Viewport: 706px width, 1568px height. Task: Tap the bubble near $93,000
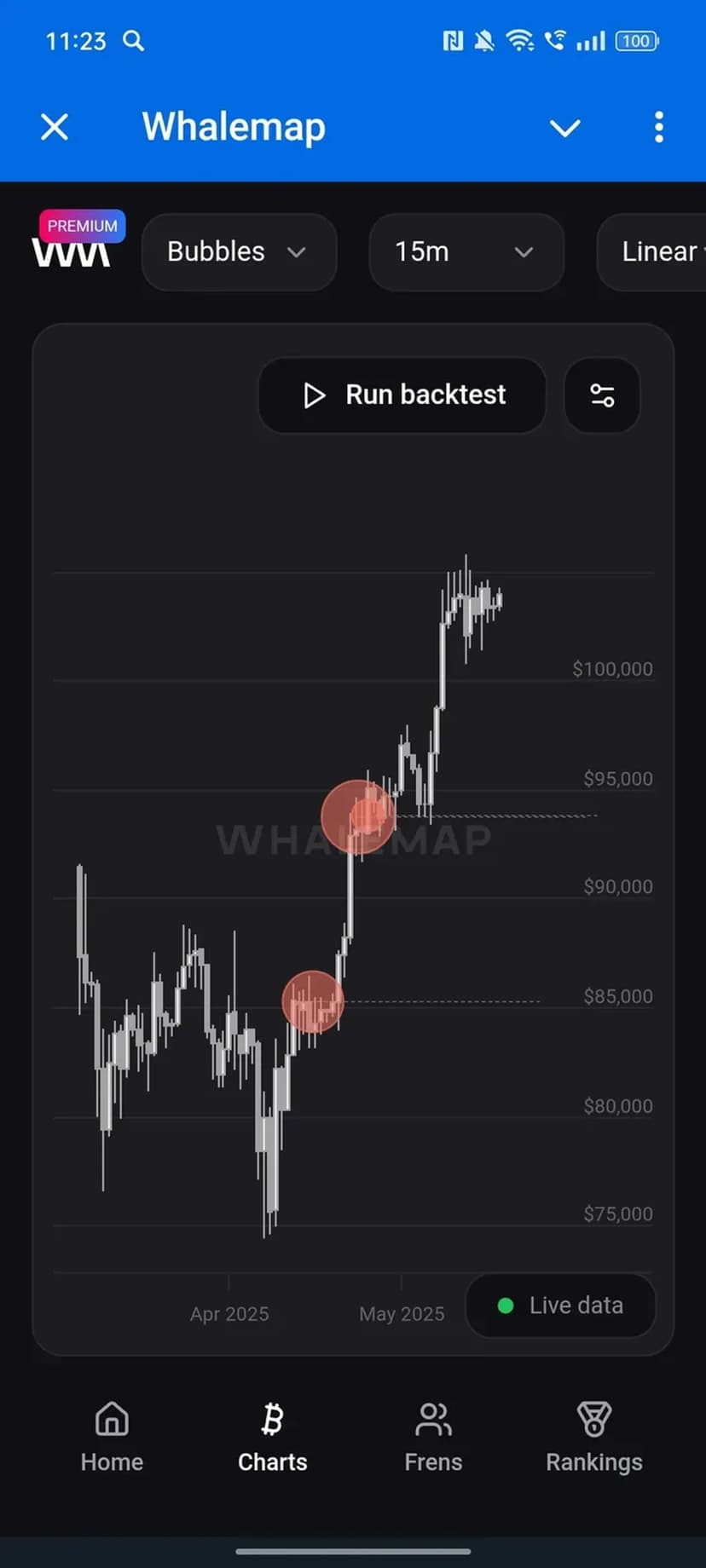[358, 816]
